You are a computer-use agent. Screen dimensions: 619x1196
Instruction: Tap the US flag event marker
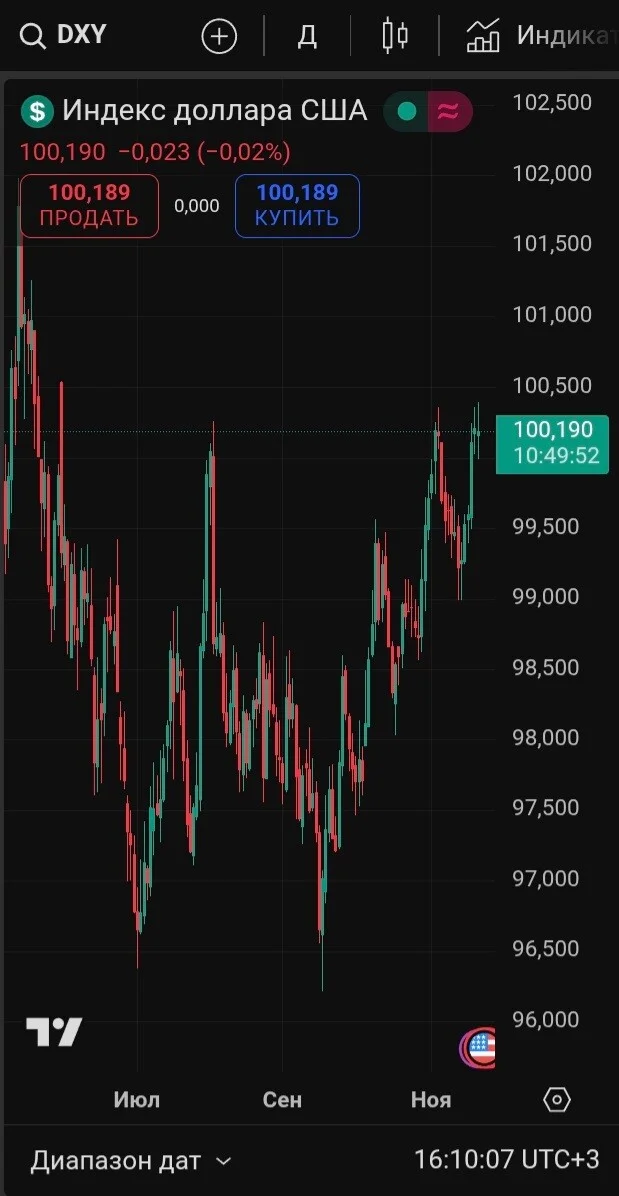coord(478,1048)
